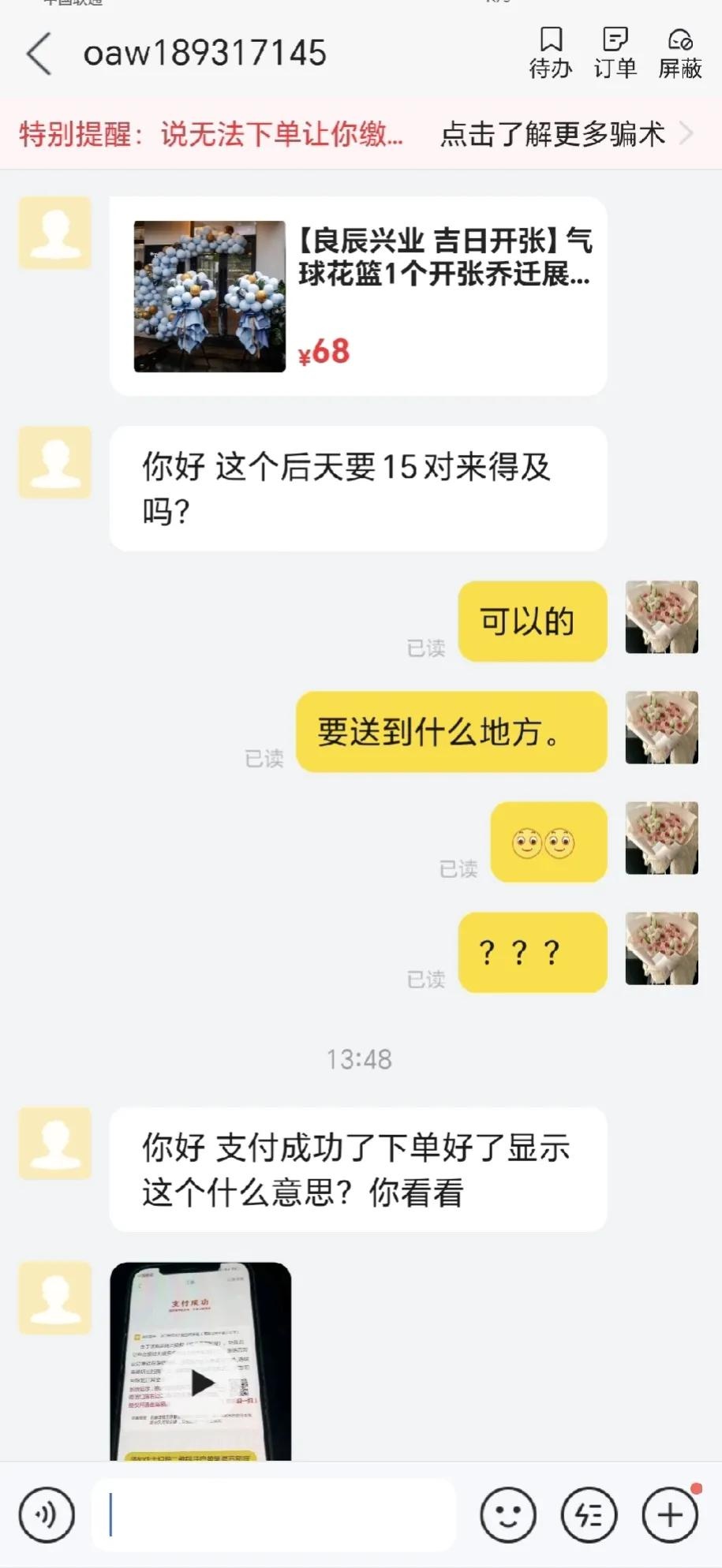The width and height of the screenshot is (722, 1568).
Task: Open the 订单 orders page
Action: 615,53
